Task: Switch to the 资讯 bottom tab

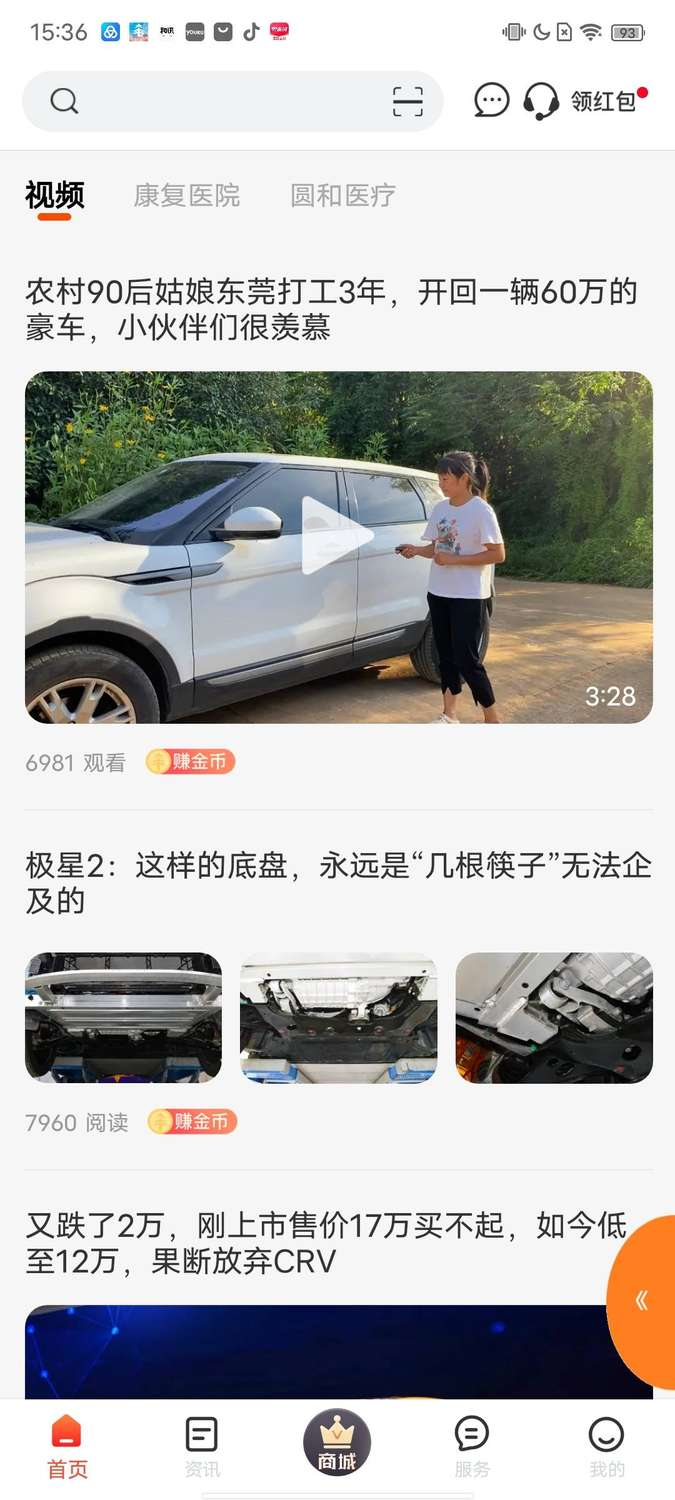Action: click(x=202, y=1447)
